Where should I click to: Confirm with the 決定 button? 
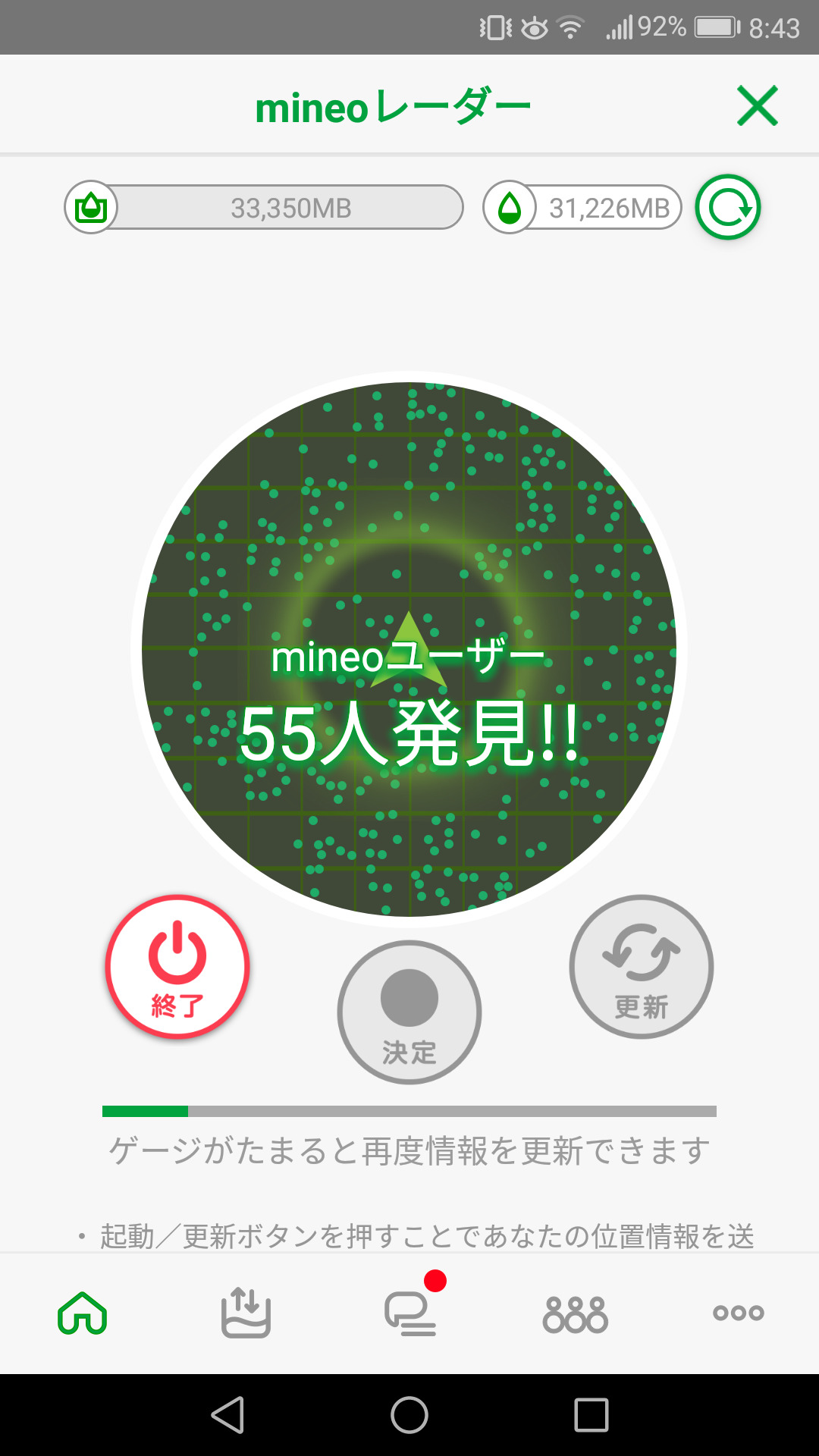click(409, 1012)
